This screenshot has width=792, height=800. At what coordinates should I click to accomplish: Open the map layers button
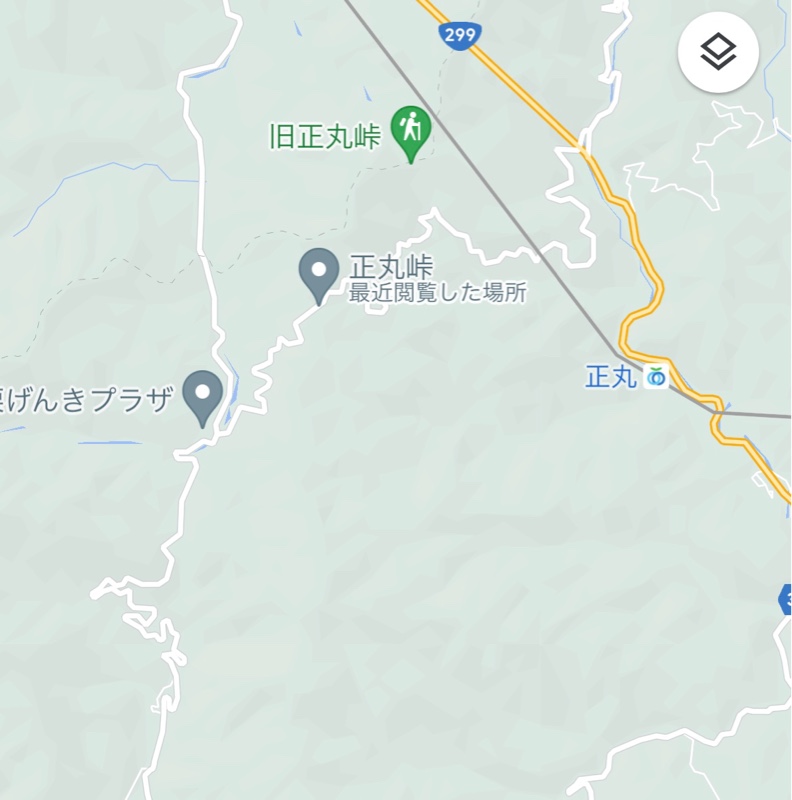718,52
